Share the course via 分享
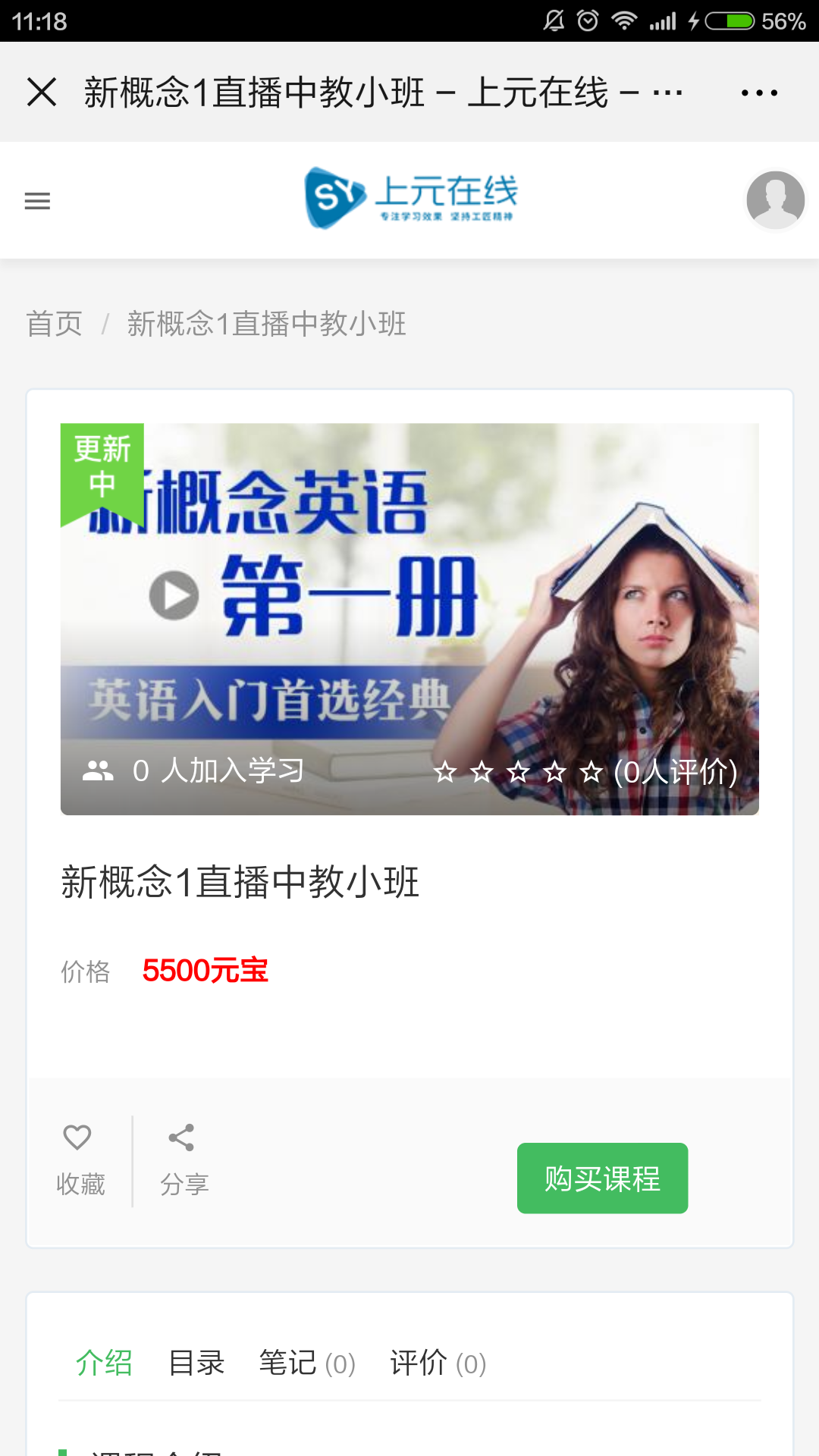The height and width of the screenshot is (1456, 819). 183,1160
